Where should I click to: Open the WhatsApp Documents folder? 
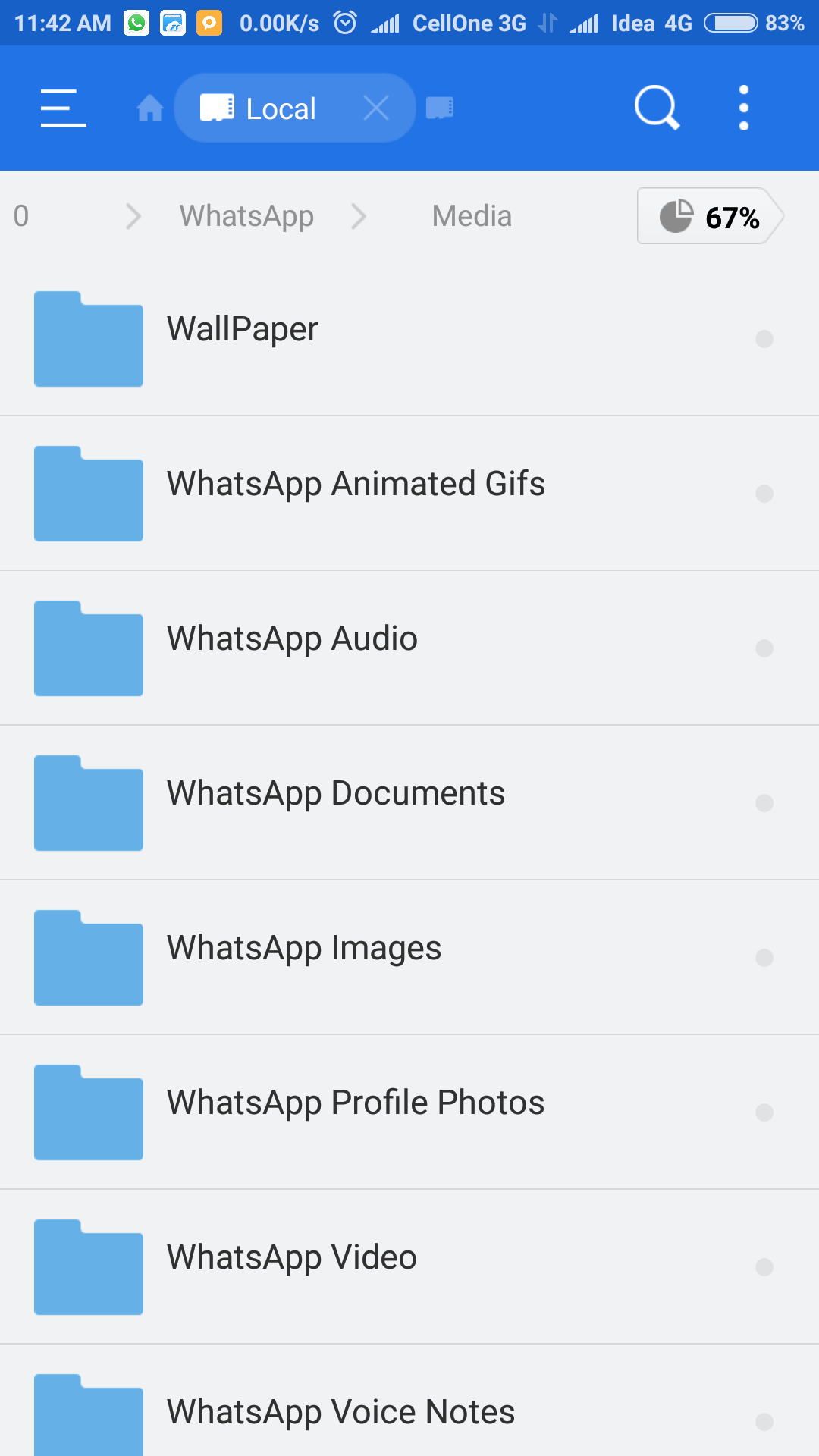(x=335, y=795)
